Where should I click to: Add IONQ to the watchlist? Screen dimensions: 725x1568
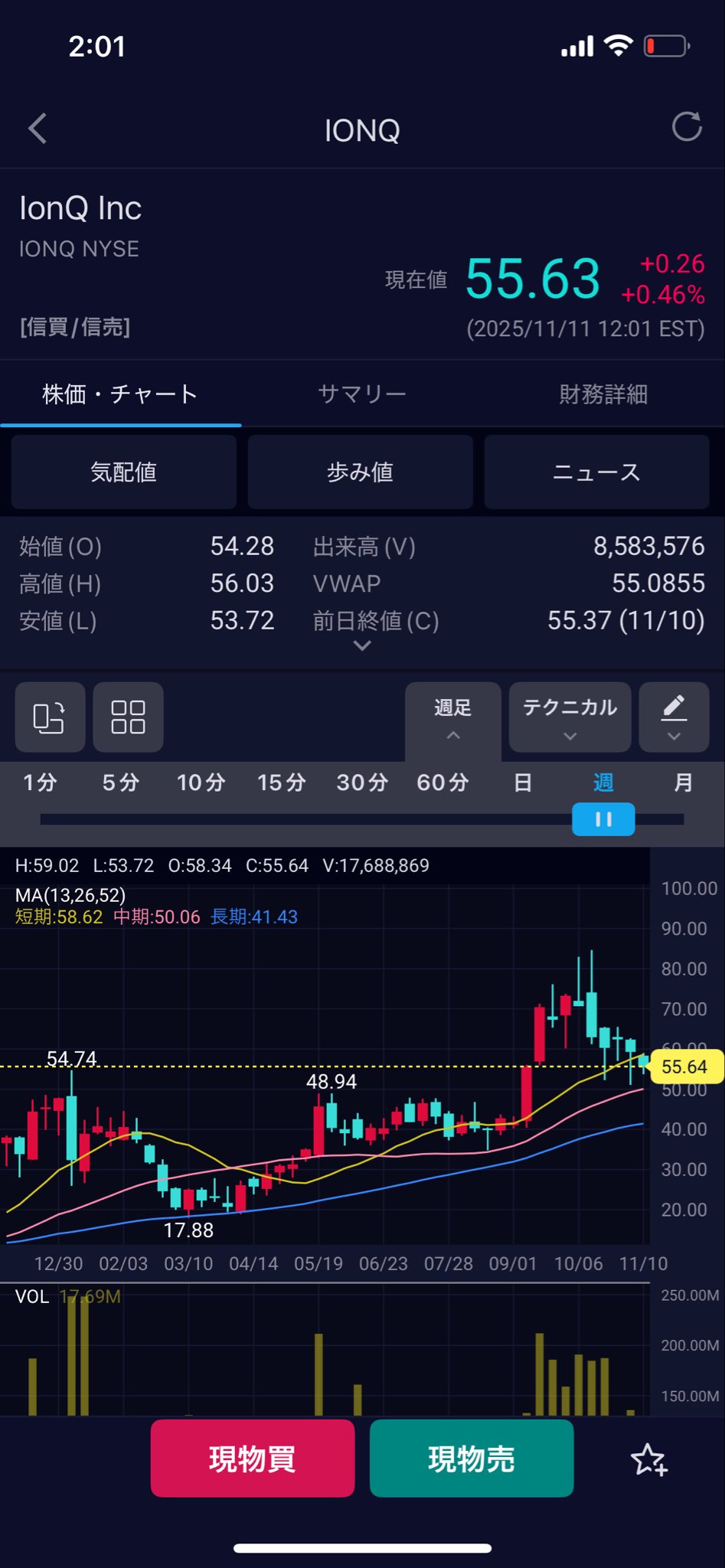[649, 1460]
